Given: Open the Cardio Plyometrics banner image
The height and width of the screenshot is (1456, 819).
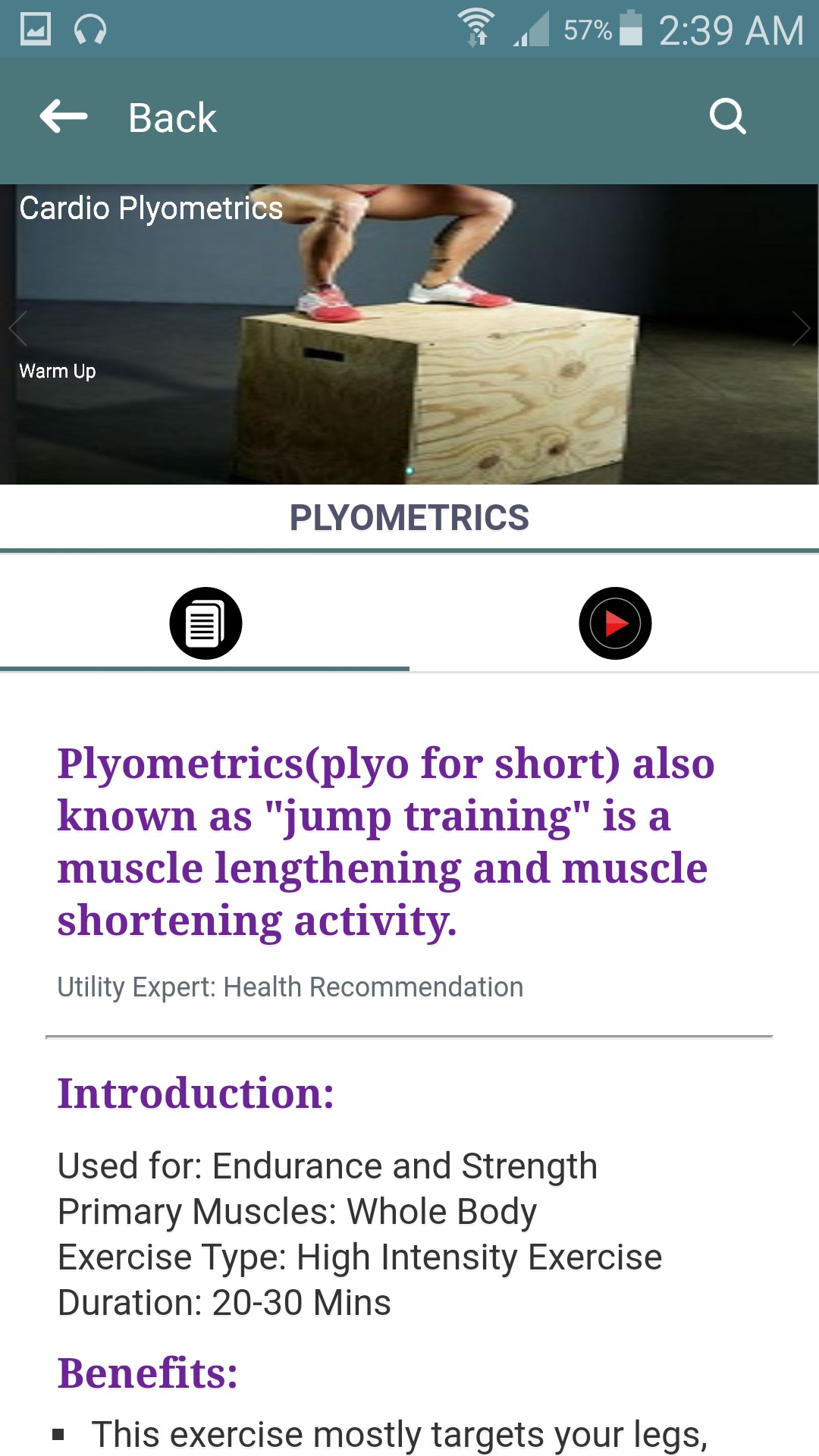Looking at the screenshot, I should pos(409,334).
